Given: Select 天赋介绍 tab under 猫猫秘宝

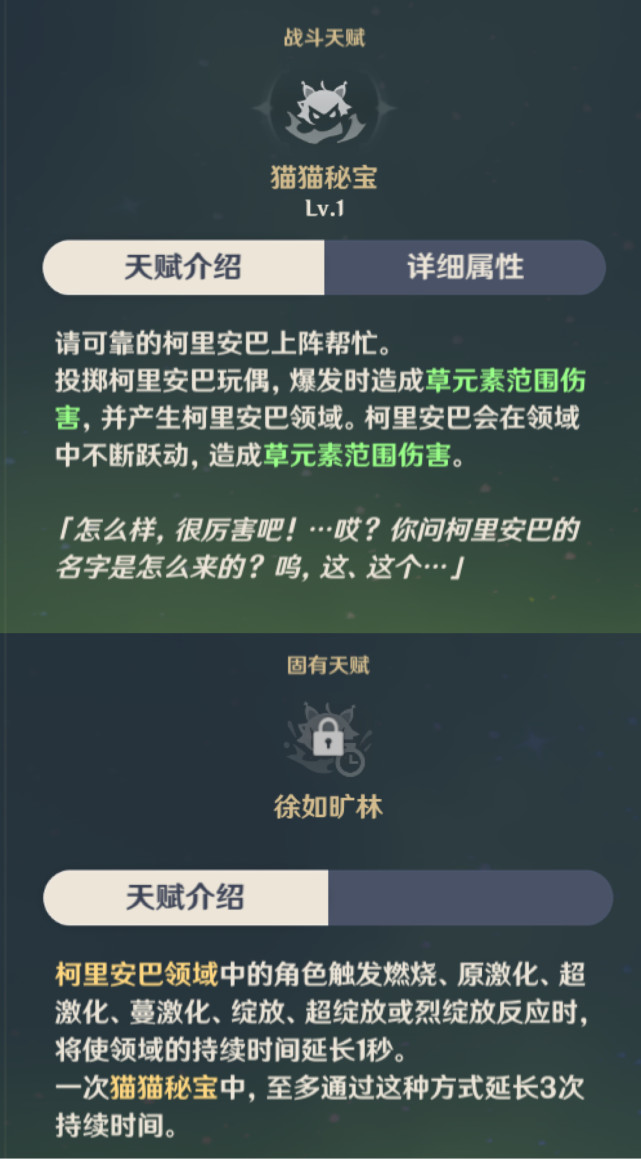Looking at the screenshot, I should tap(183, 267).
